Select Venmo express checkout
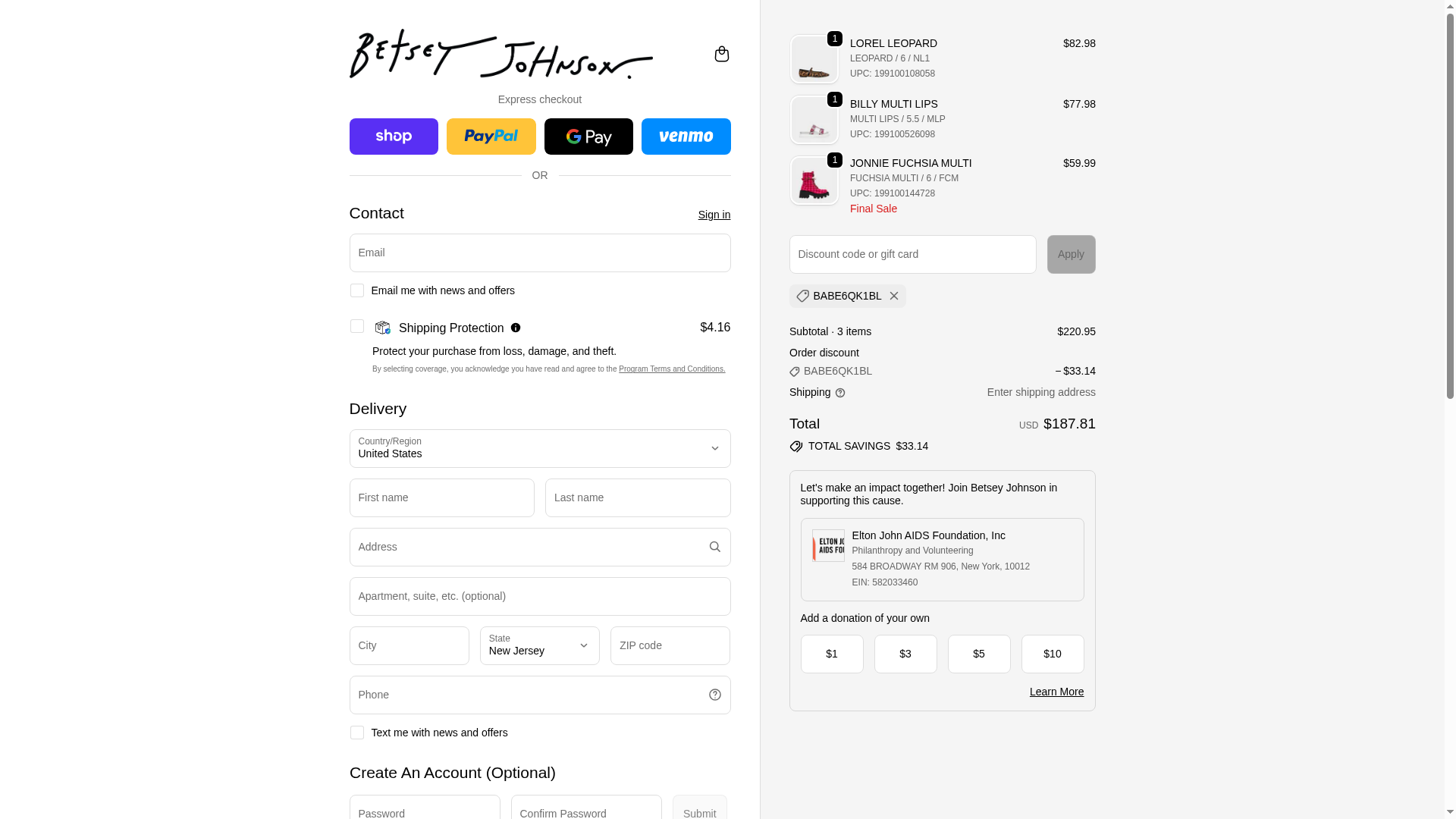Screen dimensions: 1456x819 coord(686,136)
